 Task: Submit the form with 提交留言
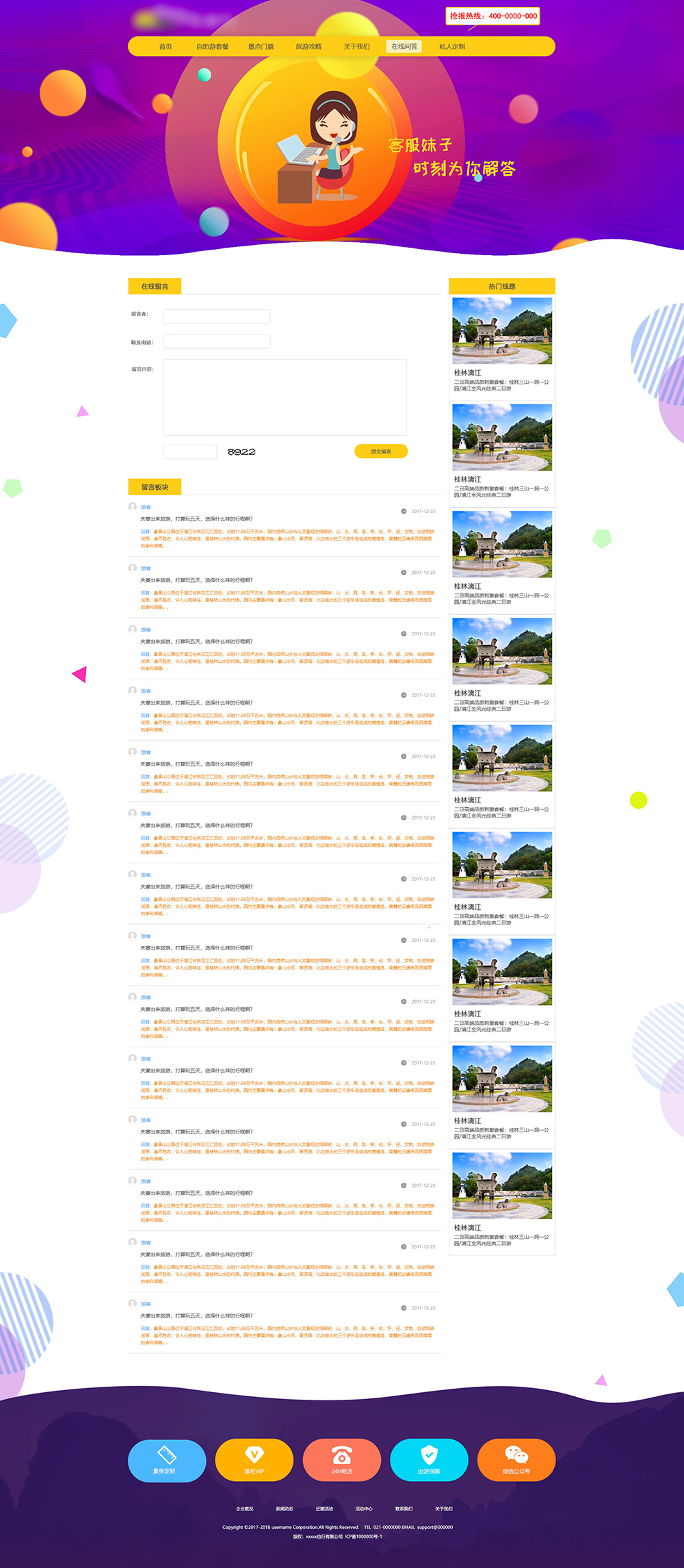coord(381,451)
